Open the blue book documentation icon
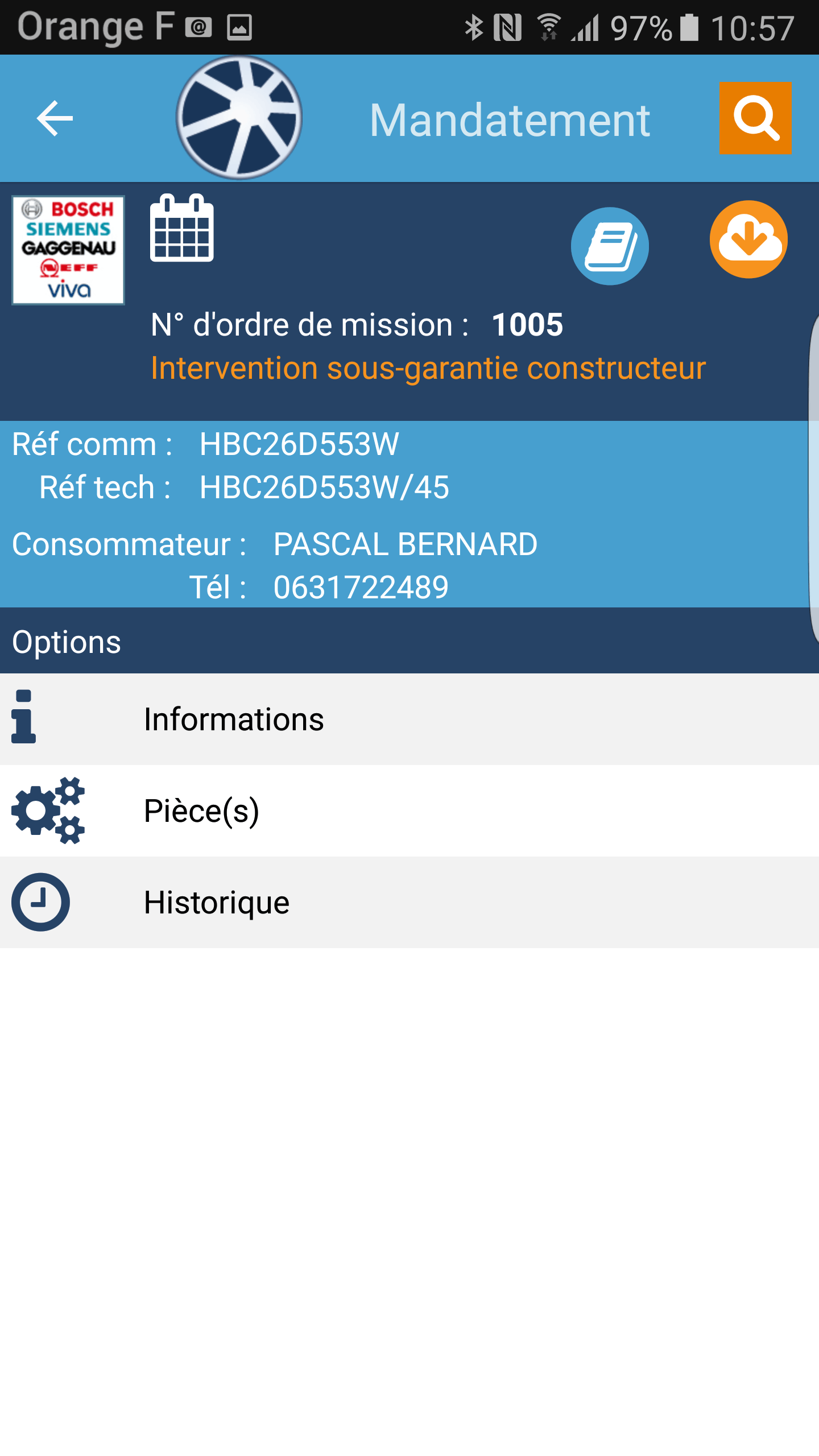 610,246
